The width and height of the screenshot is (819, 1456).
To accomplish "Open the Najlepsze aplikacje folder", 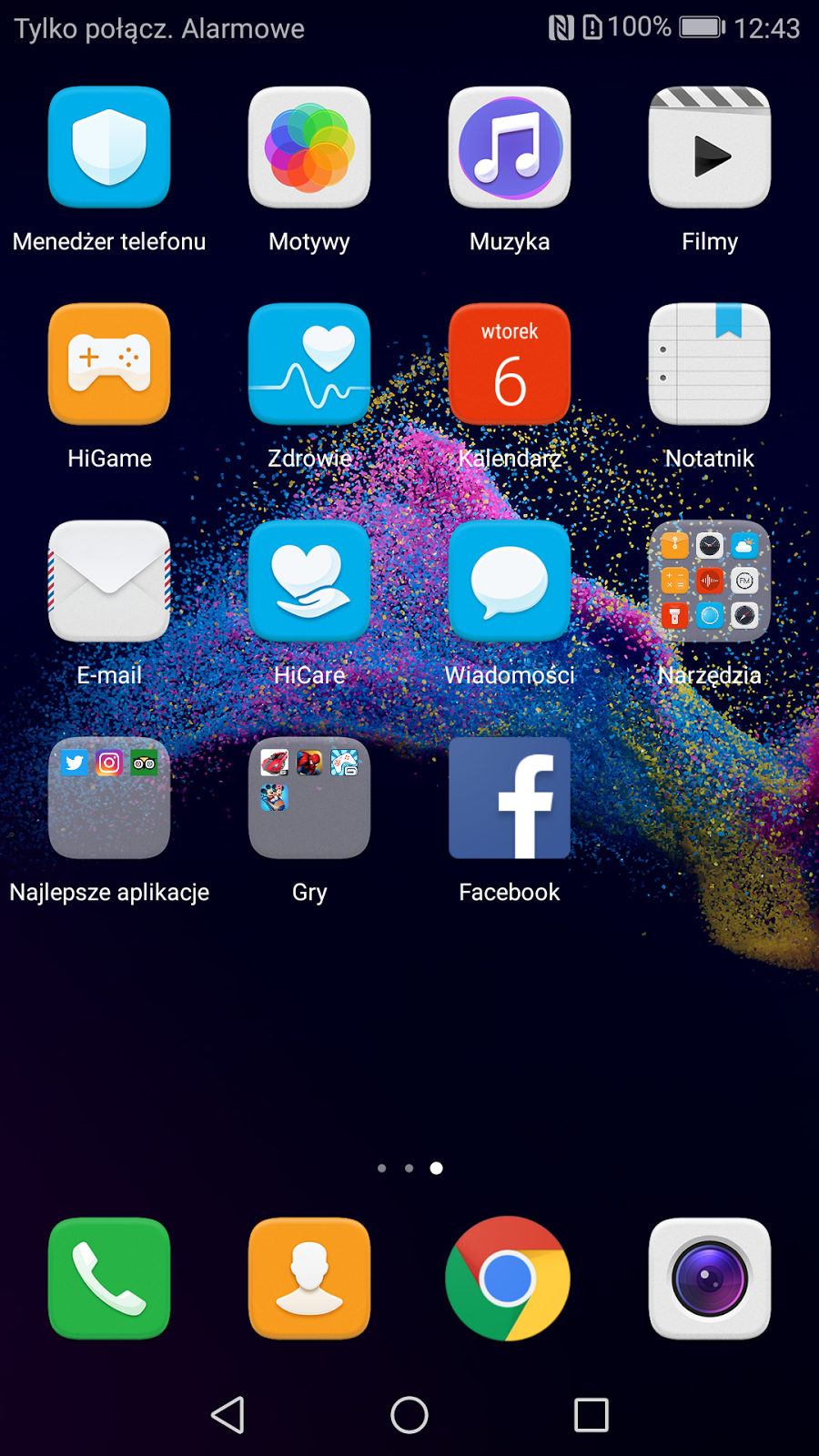I will pos(109,798).
